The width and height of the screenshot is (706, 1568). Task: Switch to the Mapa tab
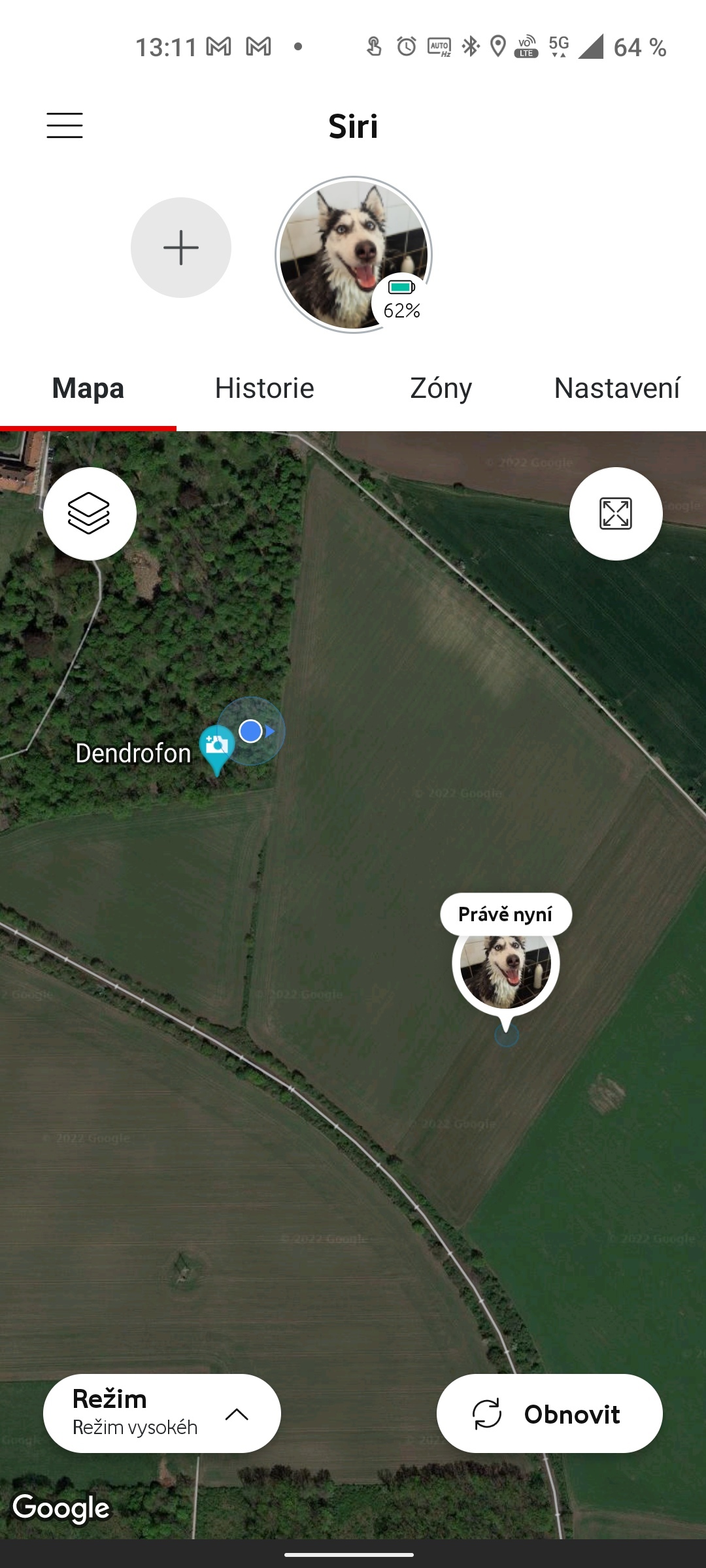click(x=88, y=389)
